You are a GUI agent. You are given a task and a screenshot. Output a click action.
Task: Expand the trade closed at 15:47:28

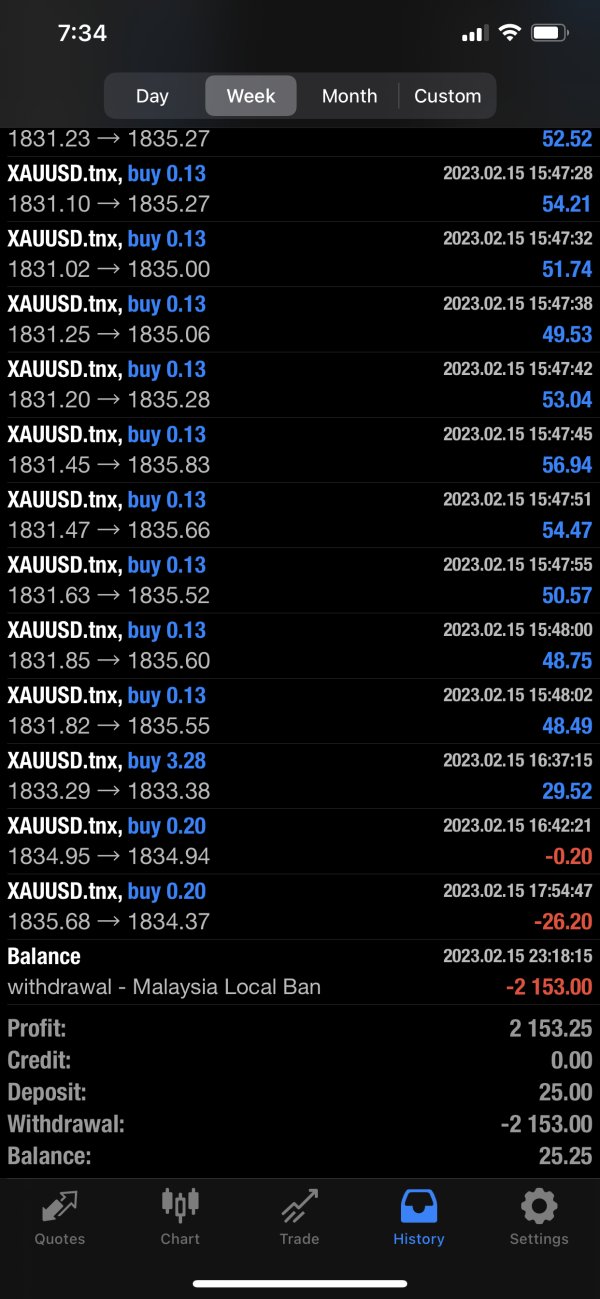(x=300, y=189)
